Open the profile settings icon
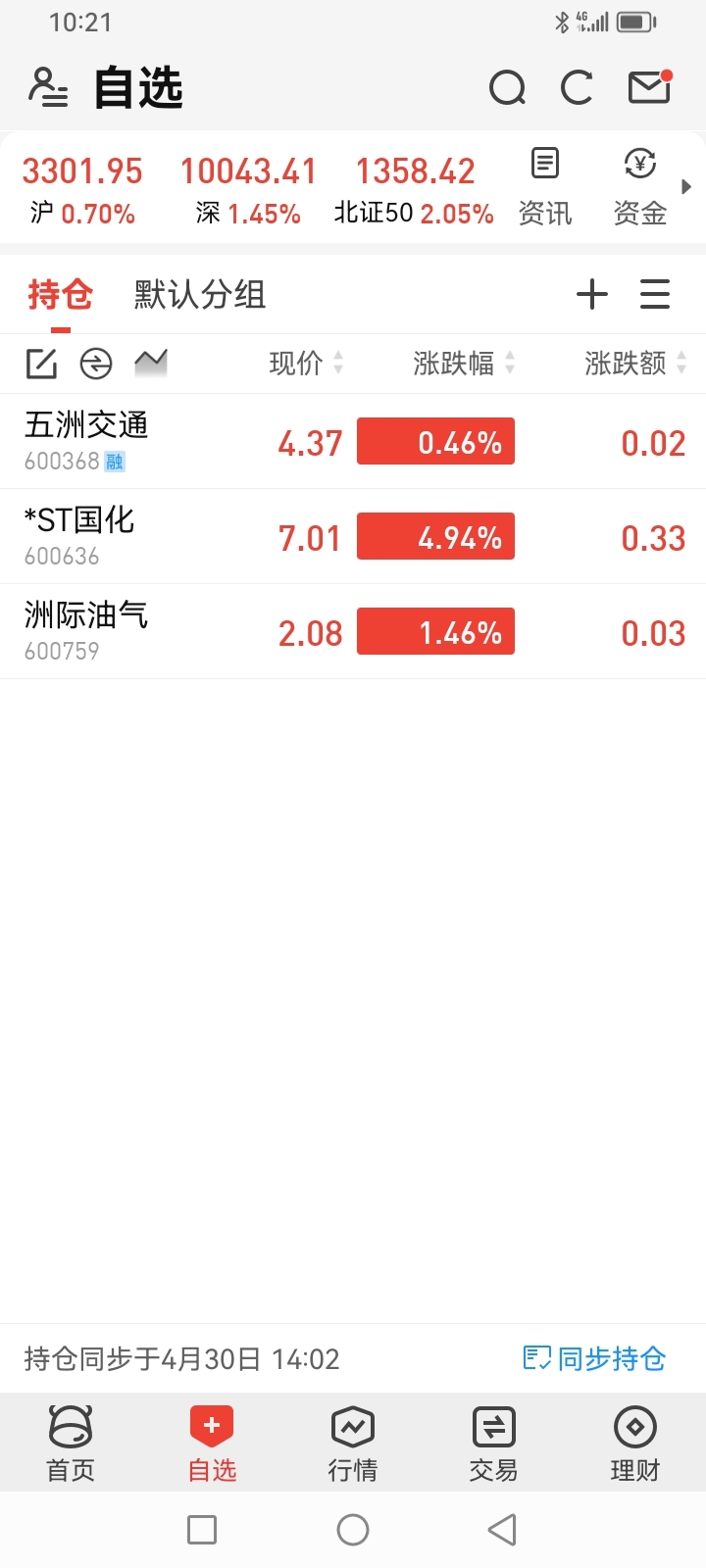This screenshot has width=706, height=1568. click(47, 87)
